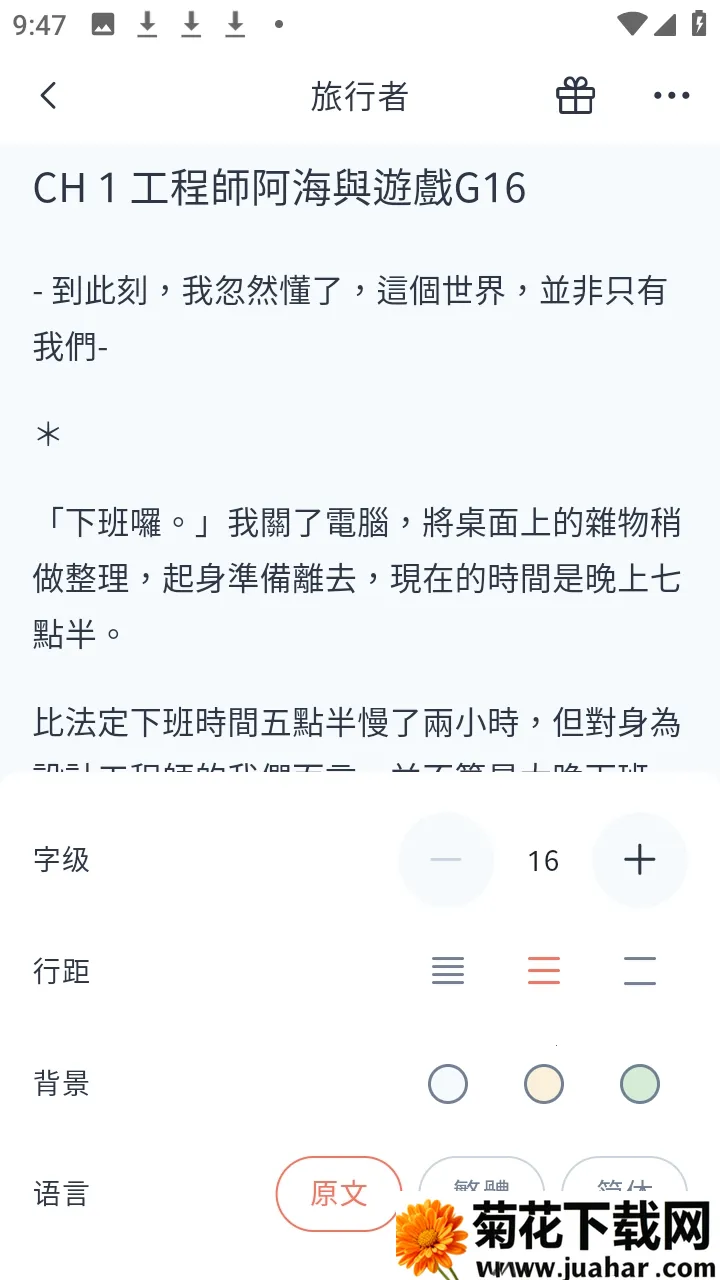Navigate back using the arrow icon

(47, 95)
